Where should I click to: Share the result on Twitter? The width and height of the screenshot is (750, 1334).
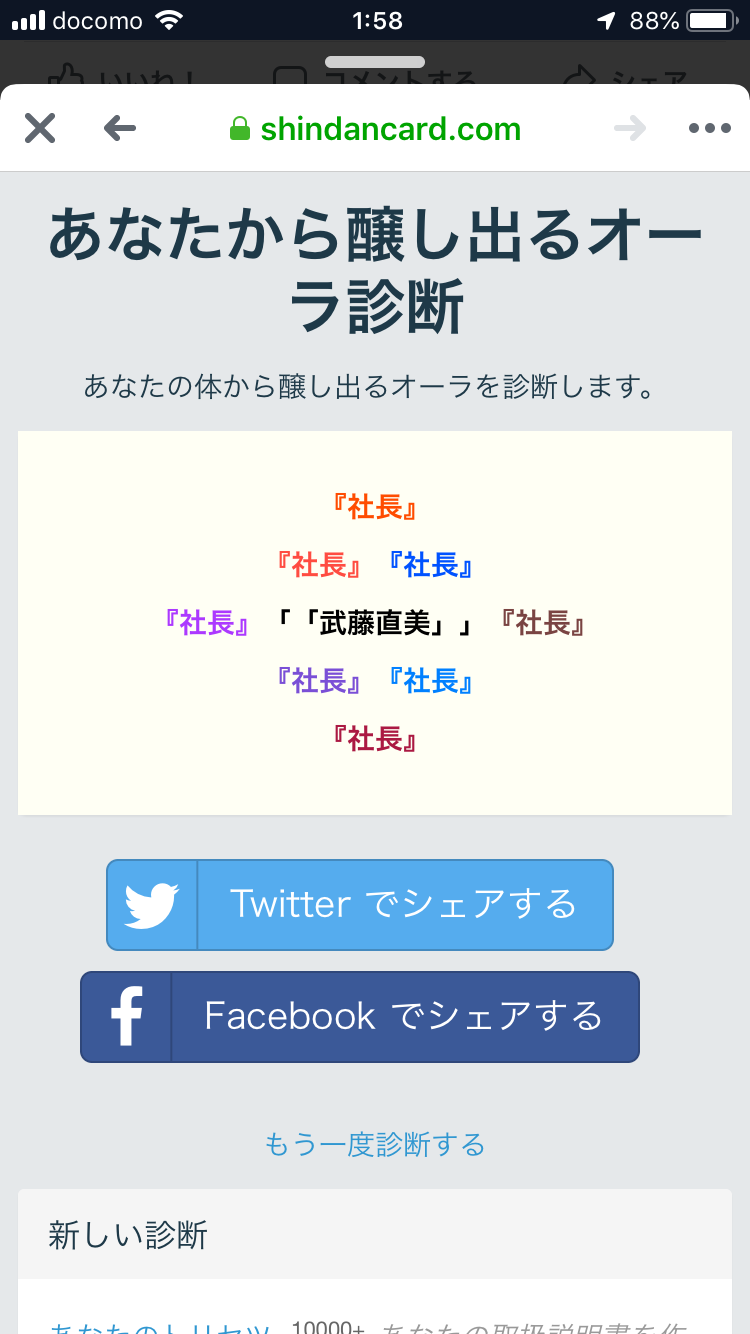pyautogui.click(x=360, y=904)
